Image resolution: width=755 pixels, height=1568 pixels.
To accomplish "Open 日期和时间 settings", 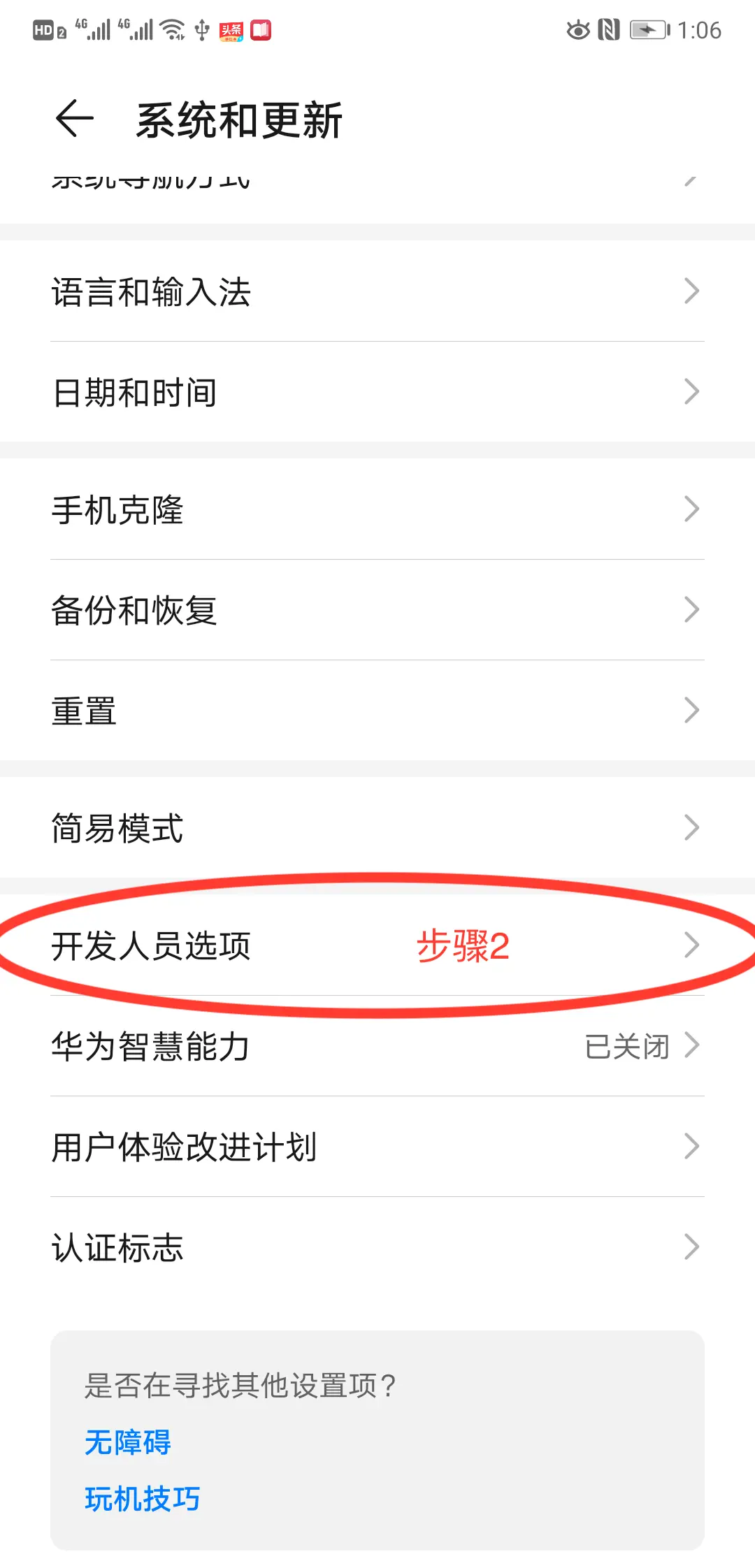I will pyautogui.click(x=377, y=392).
